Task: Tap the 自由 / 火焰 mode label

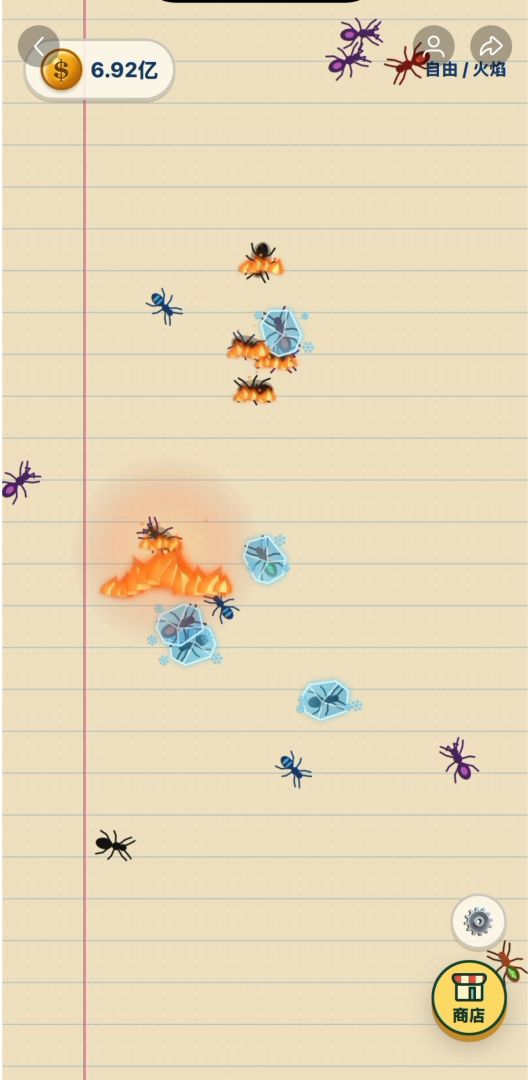Action: (466, 70)
